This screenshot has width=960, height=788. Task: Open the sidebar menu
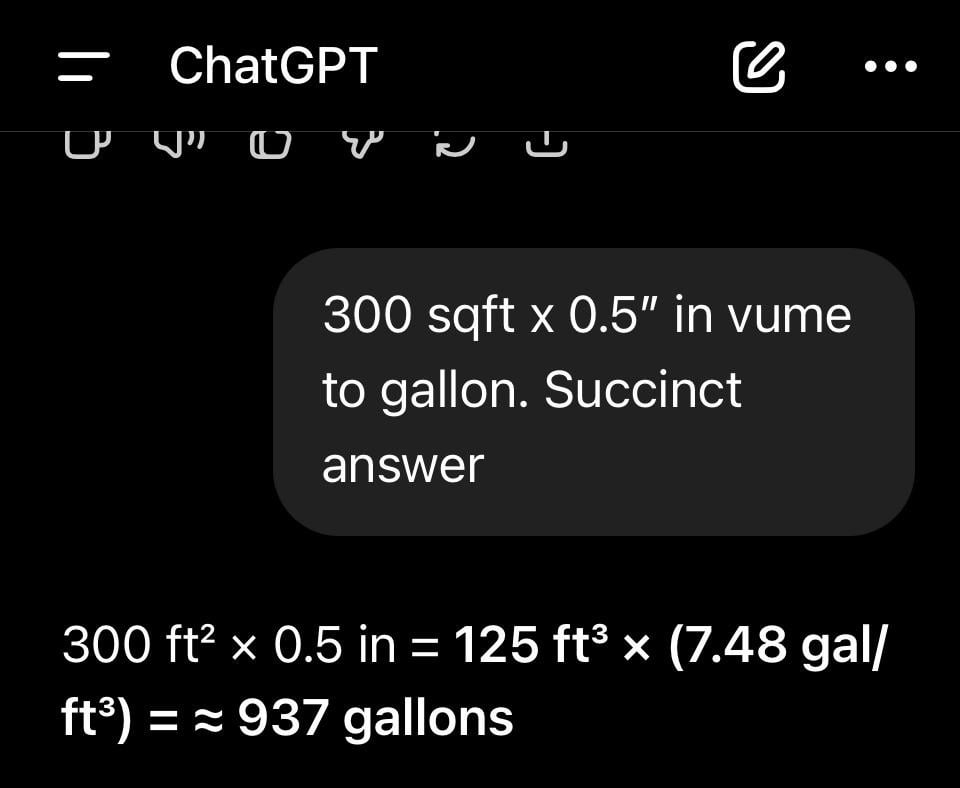[x=83, y=67]
